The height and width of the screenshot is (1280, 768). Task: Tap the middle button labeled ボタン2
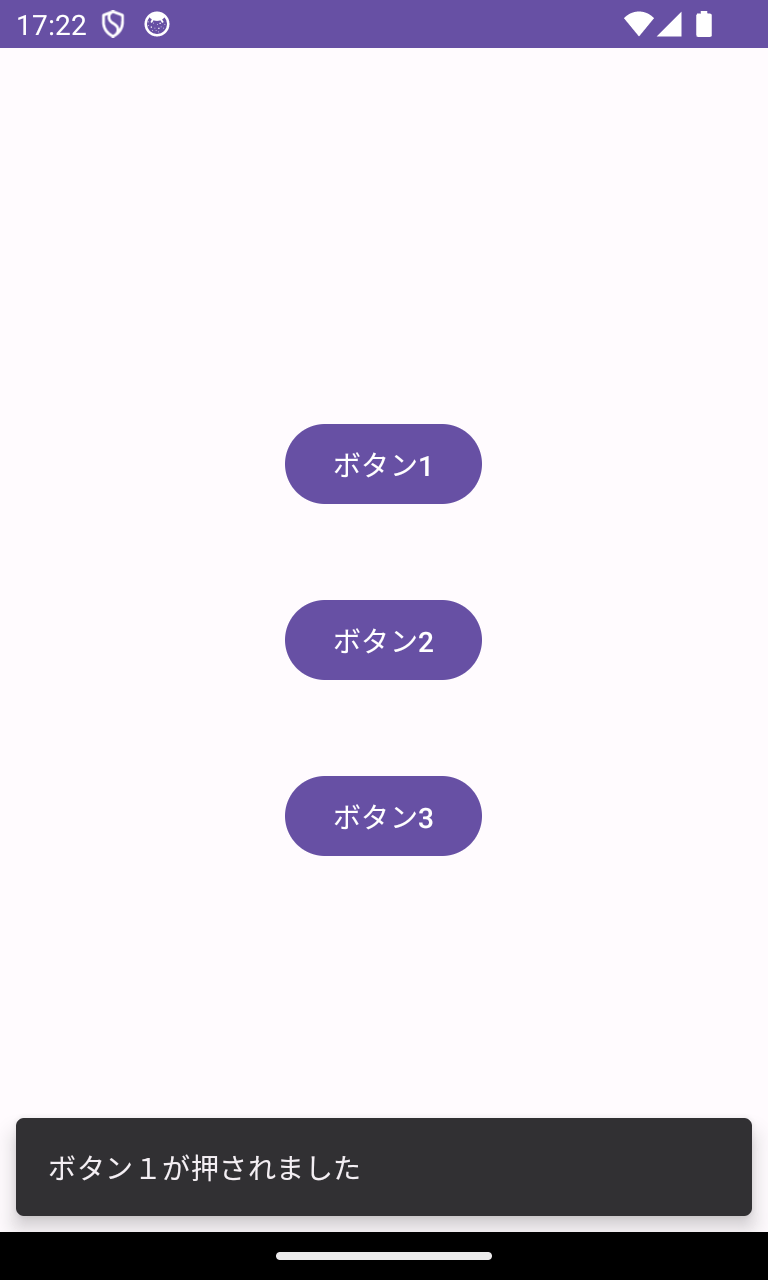coord(383,640)
